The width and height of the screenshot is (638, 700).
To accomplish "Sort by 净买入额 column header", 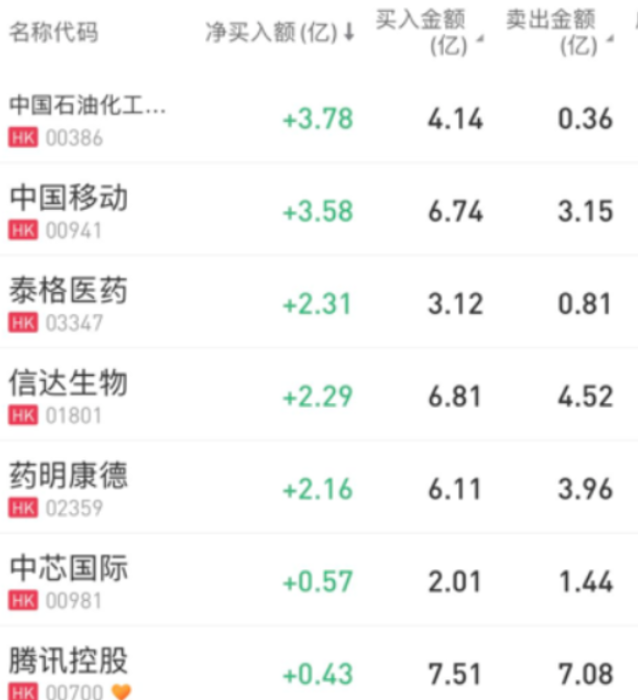I will pos(279,32).
